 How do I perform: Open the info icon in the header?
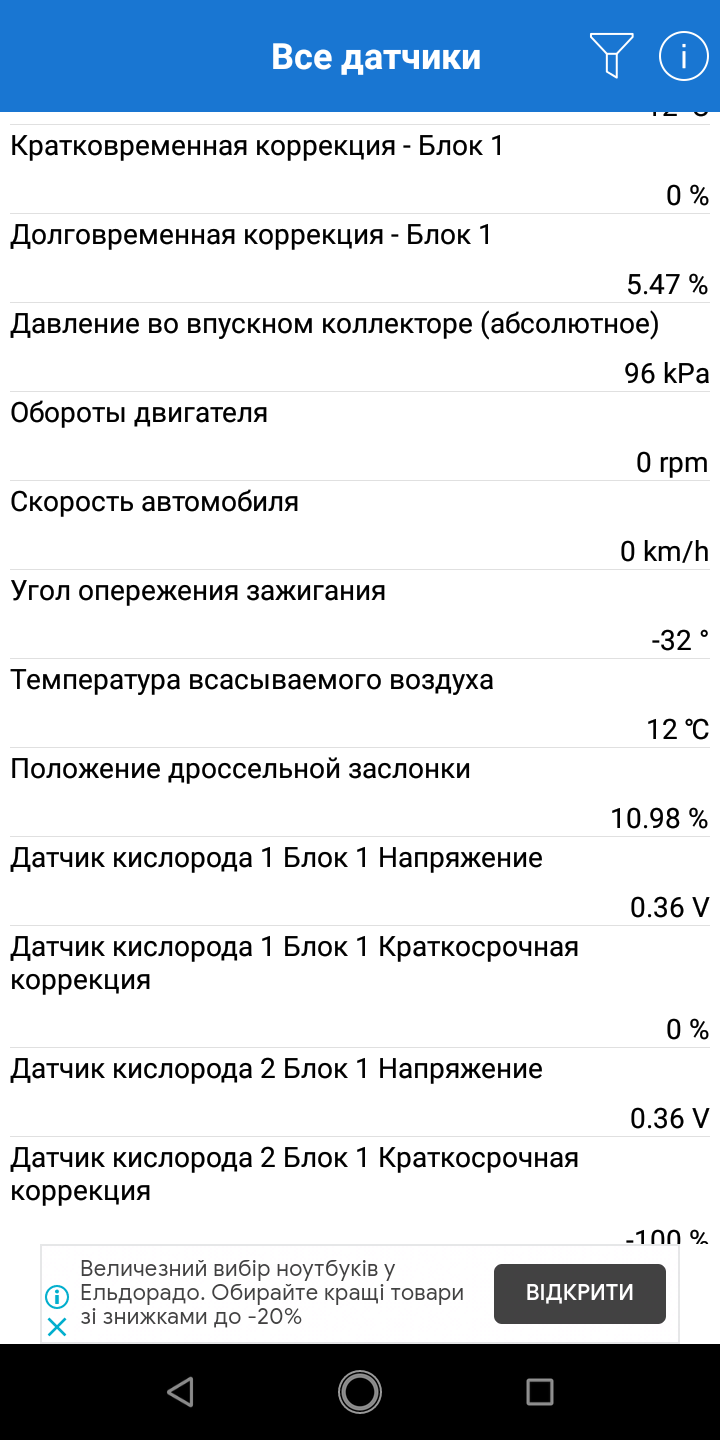click(x=684, y=55)
